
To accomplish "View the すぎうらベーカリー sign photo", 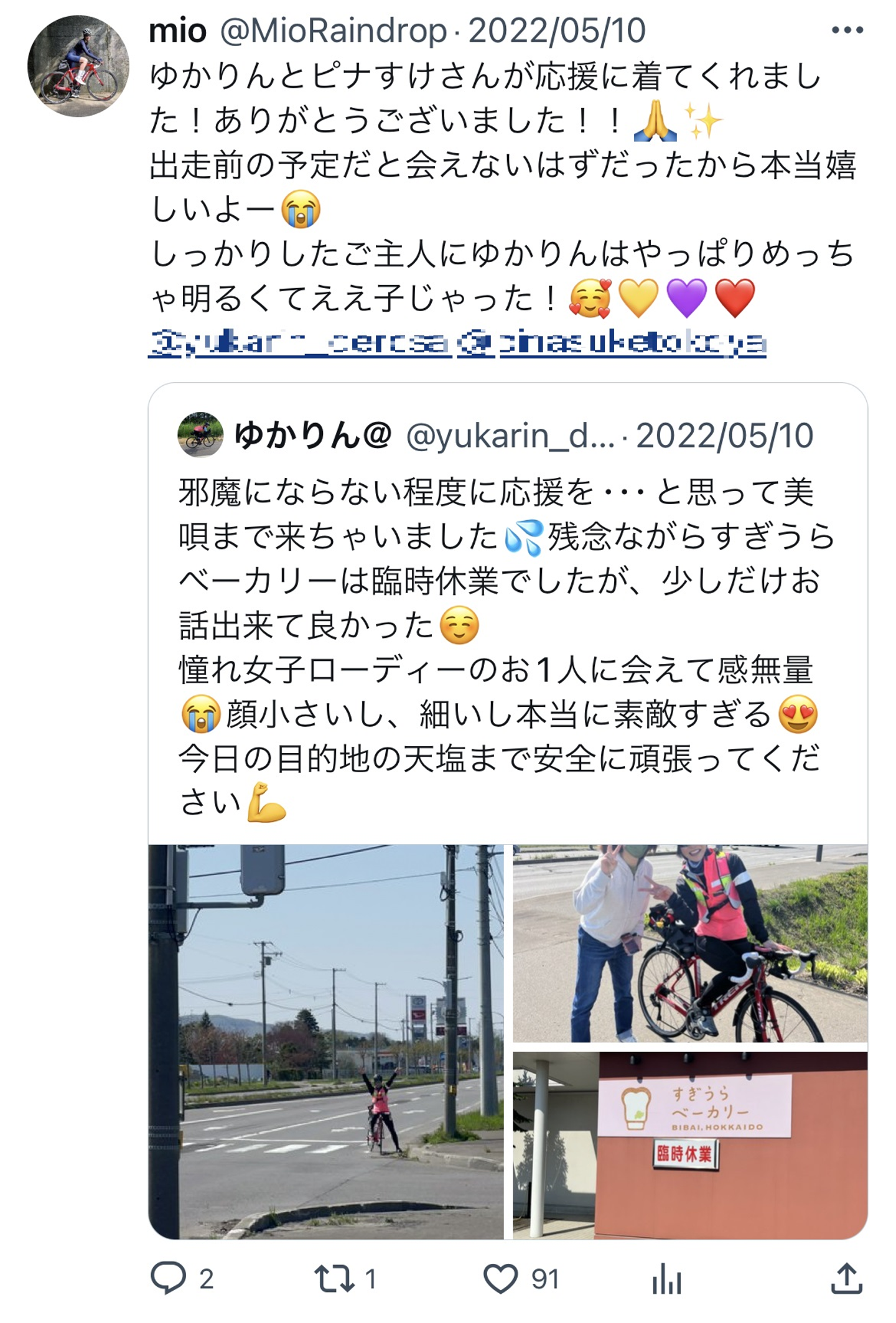I will point(689,1144).
